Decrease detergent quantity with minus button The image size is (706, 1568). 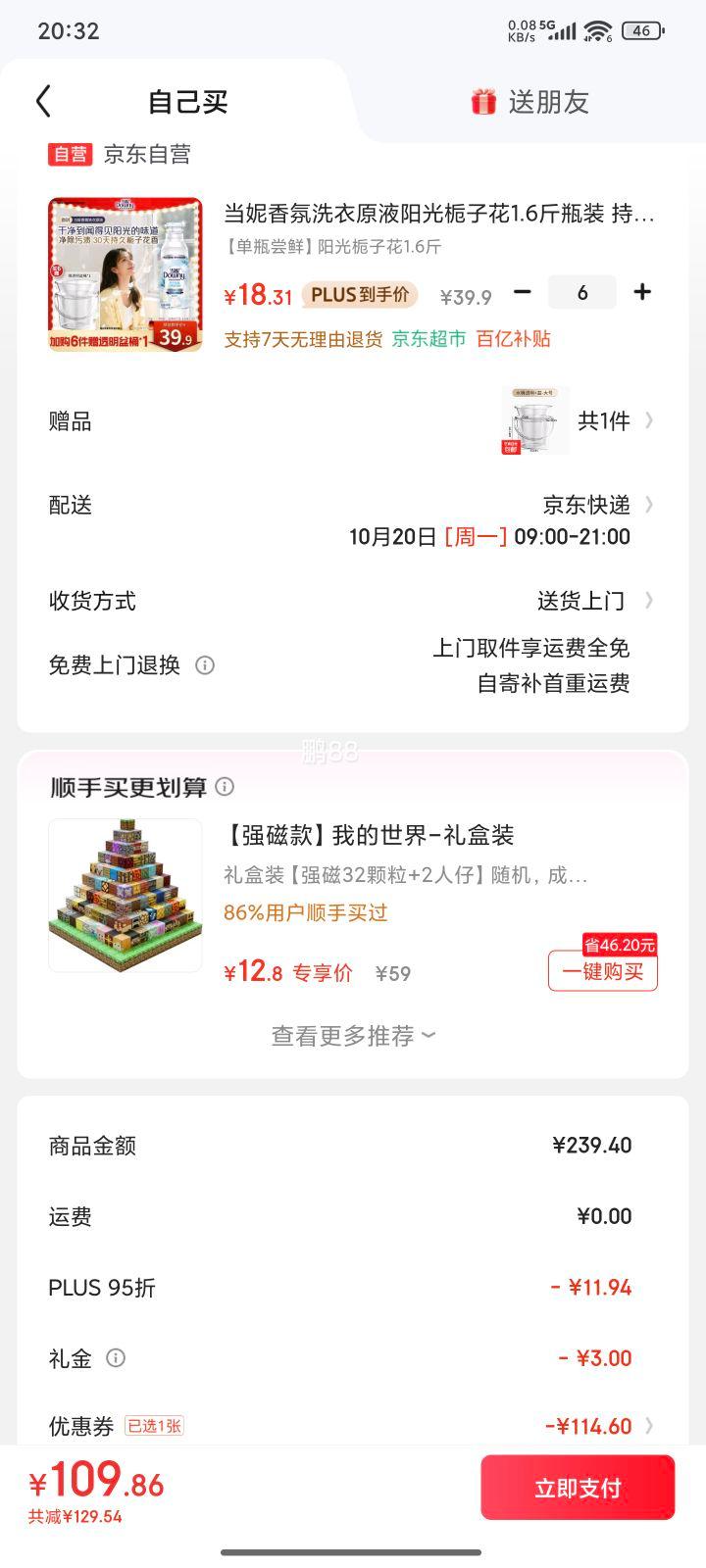(x=523, y=292)
